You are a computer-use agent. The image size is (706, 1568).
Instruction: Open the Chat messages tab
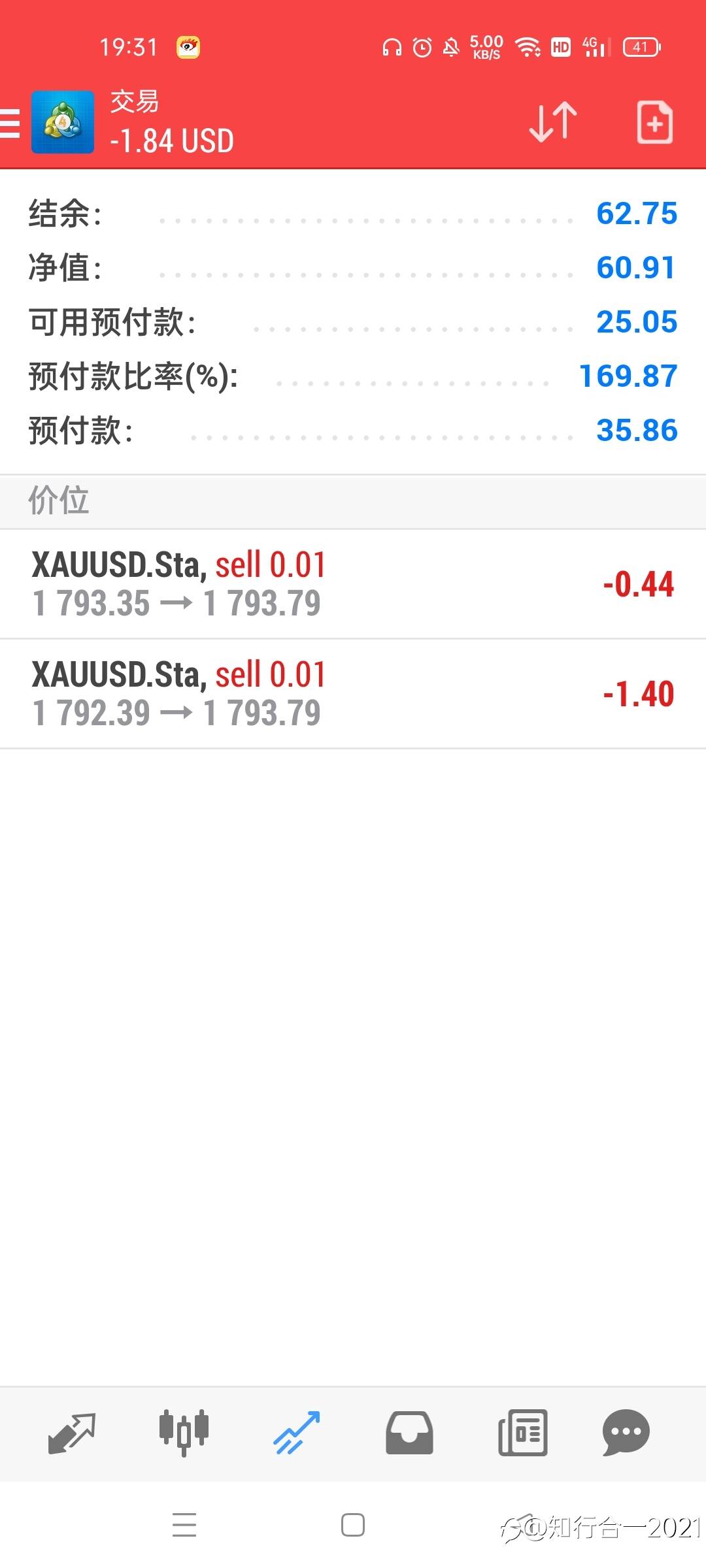pyautogui.click(x=626, y=1433)
